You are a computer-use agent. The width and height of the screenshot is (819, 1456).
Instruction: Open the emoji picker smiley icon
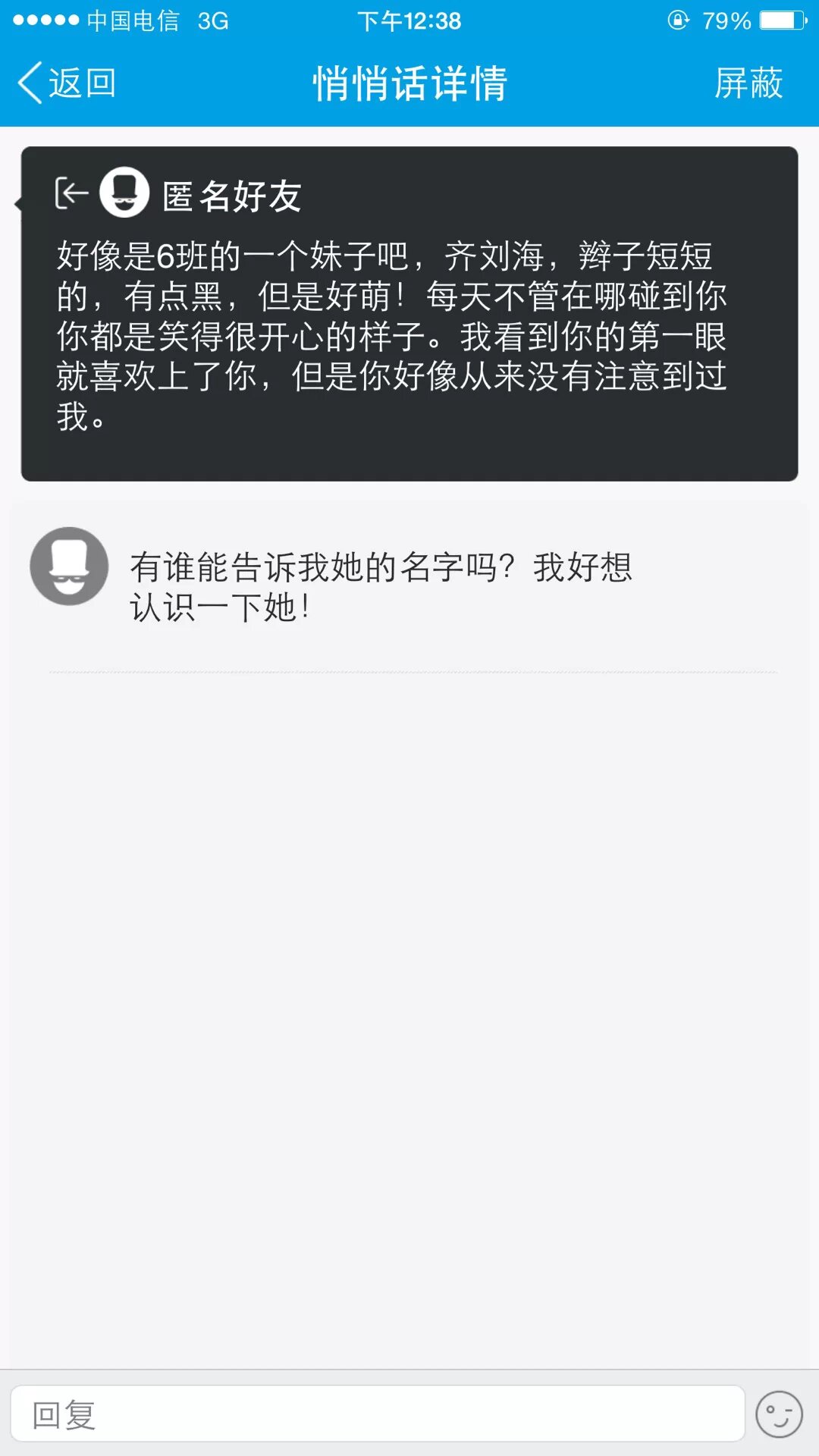point(779,1414)
